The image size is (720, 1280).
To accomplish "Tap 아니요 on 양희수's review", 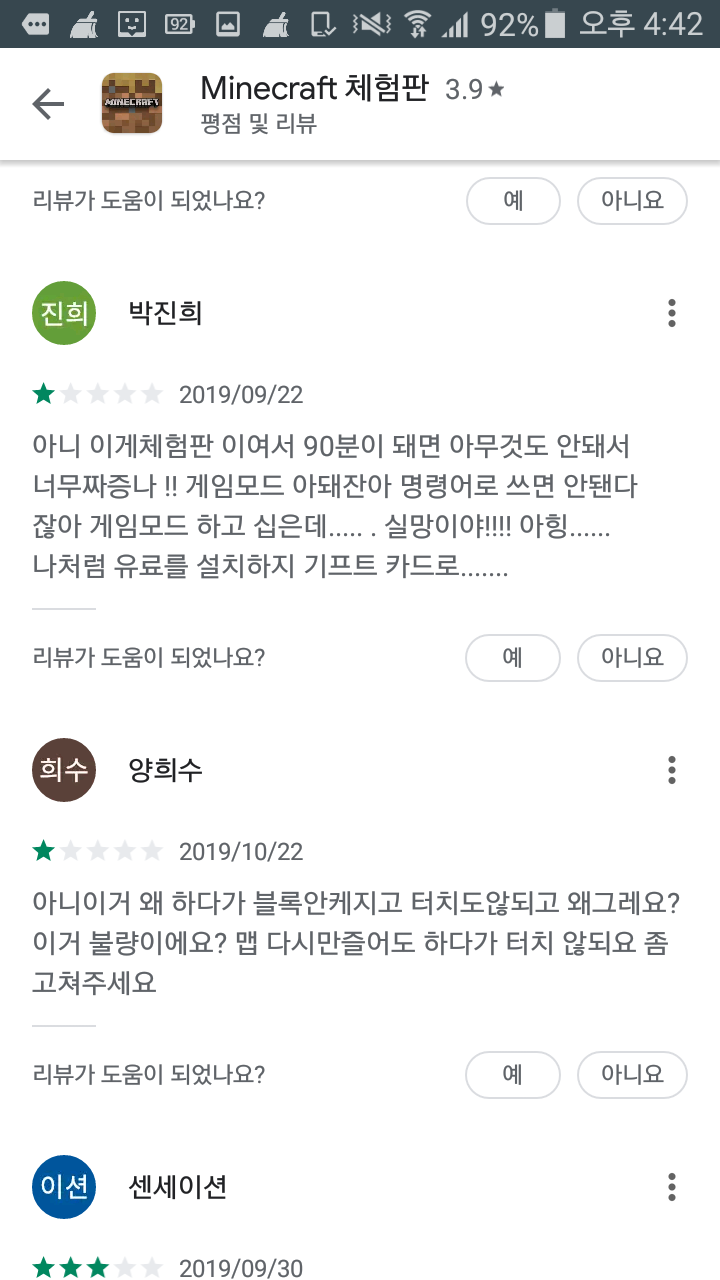I will (632, 1075).
